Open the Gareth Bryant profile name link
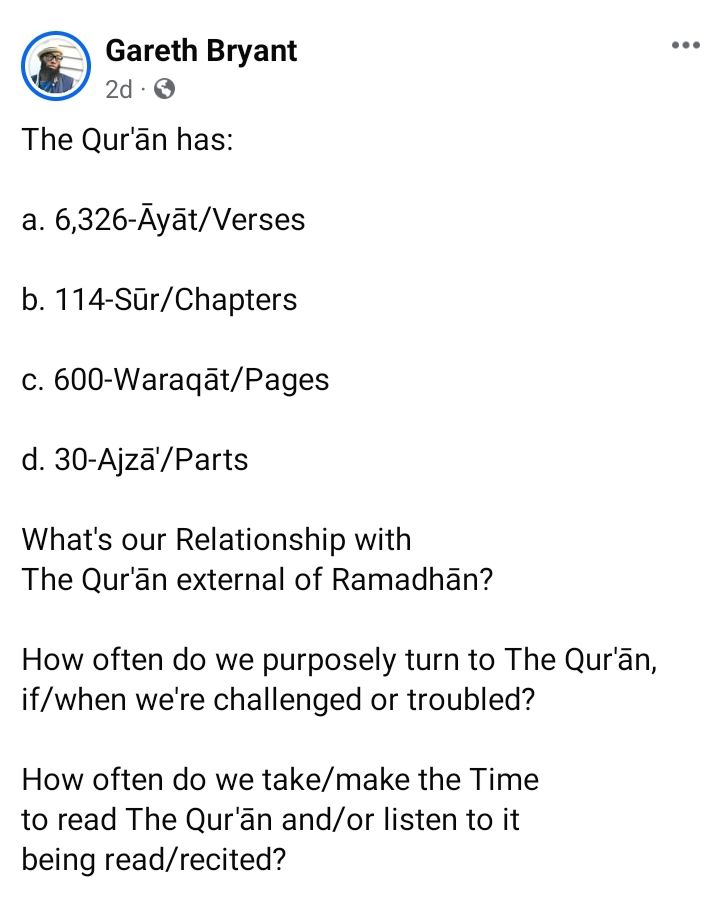The width and height of the screenshot is (720, 907). point(201,51)
